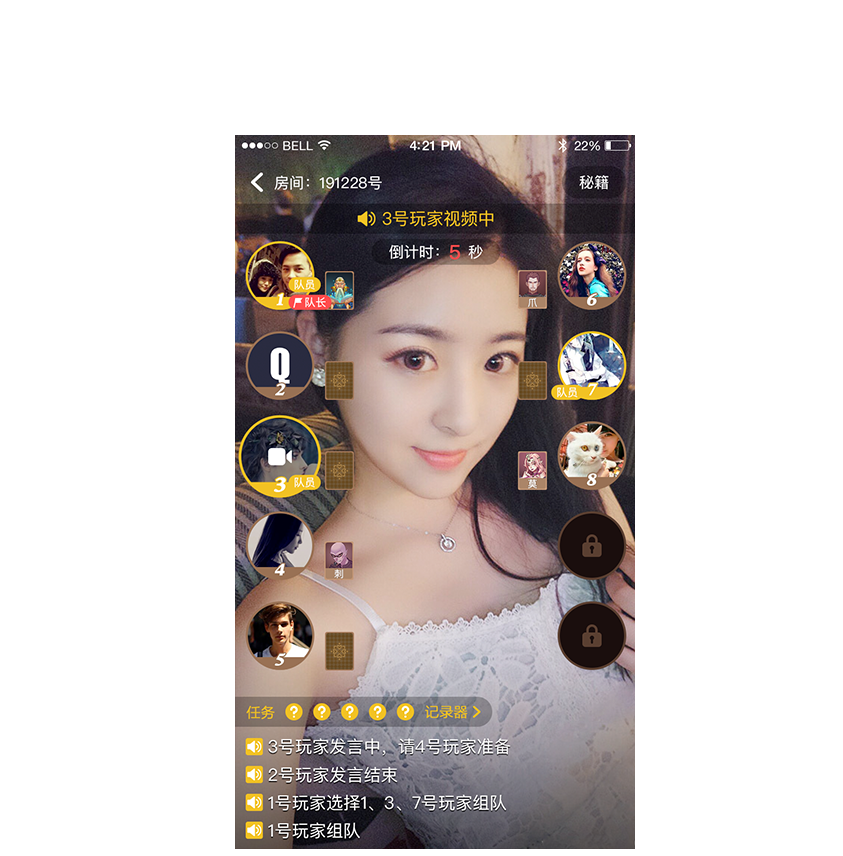Open the character card beside player 8
This screenshot has width=843, height=856.
532,470
